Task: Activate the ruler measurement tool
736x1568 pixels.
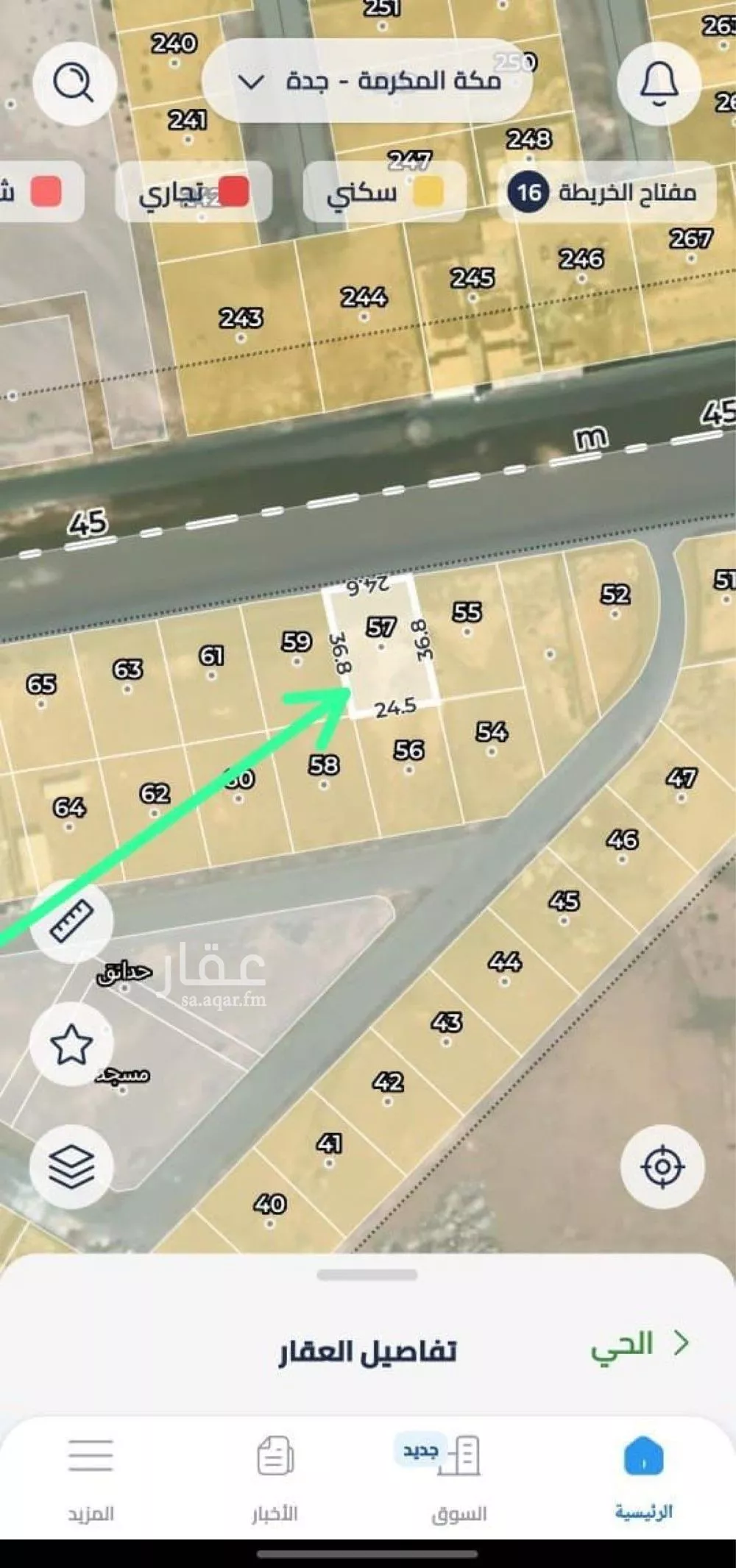Action: 71,920
